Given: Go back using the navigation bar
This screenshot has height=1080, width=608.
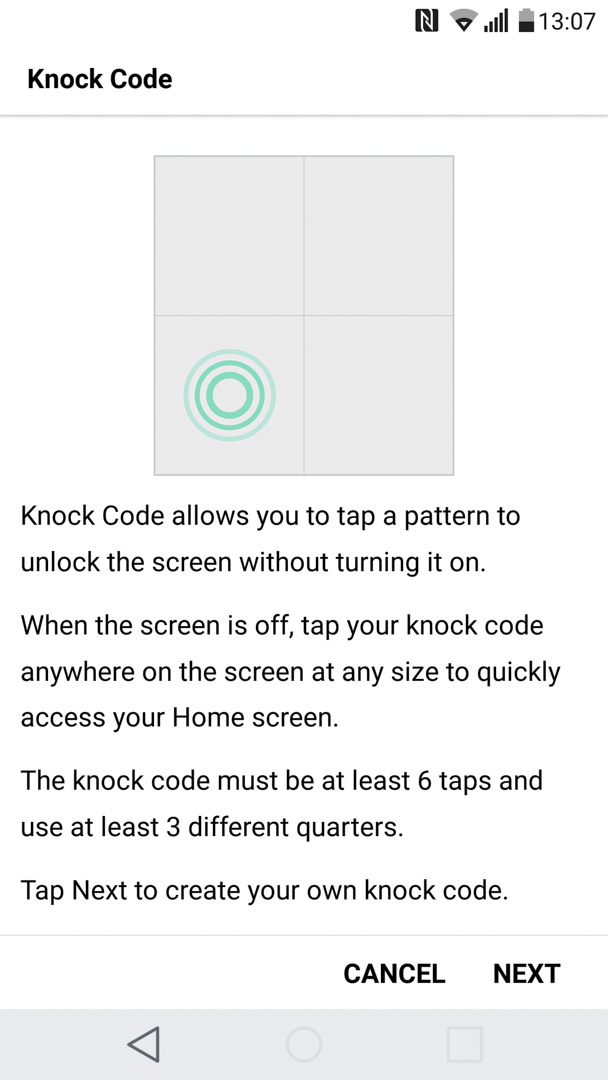Looking at the screenshot, I should [x=144, y=1044].
